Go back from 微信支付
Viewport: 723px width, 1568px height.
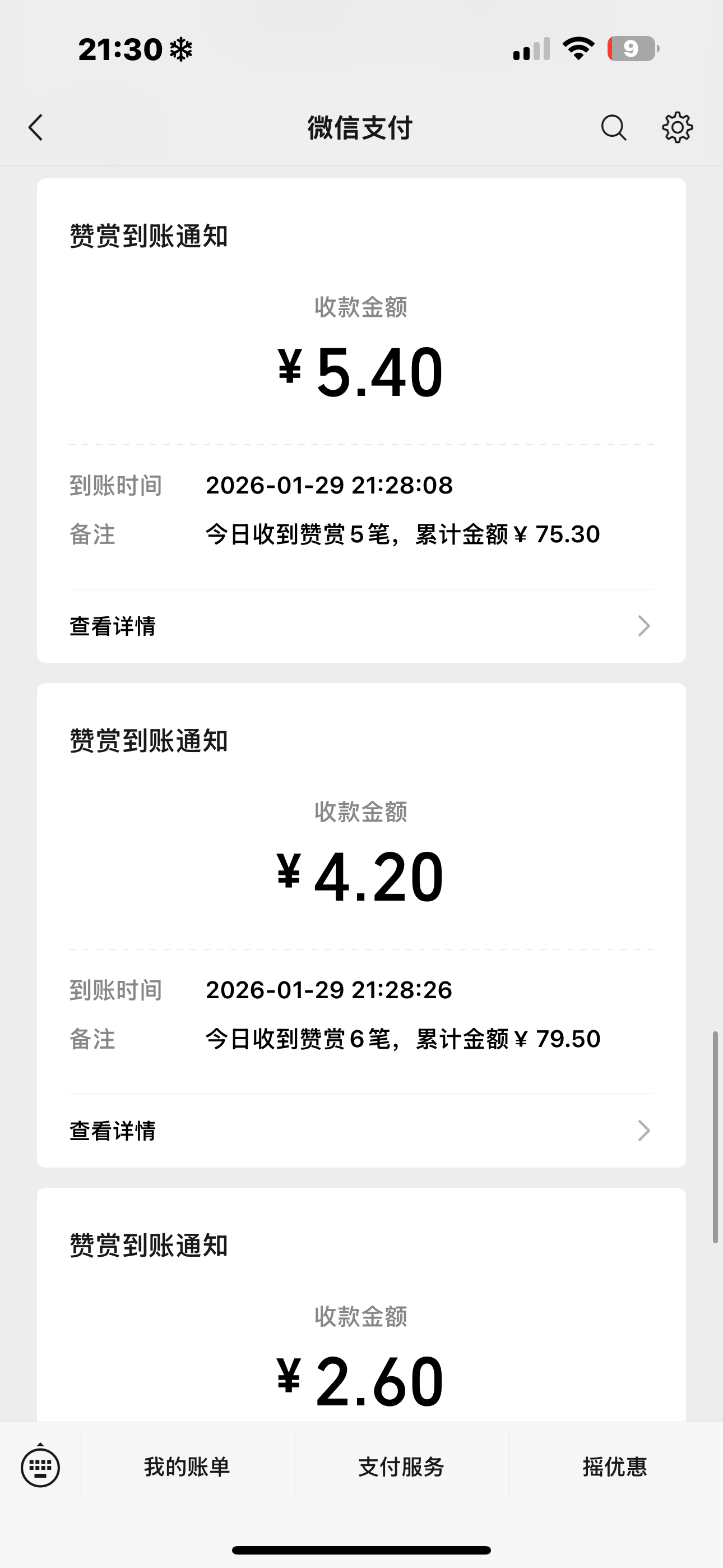pos(36,128)
